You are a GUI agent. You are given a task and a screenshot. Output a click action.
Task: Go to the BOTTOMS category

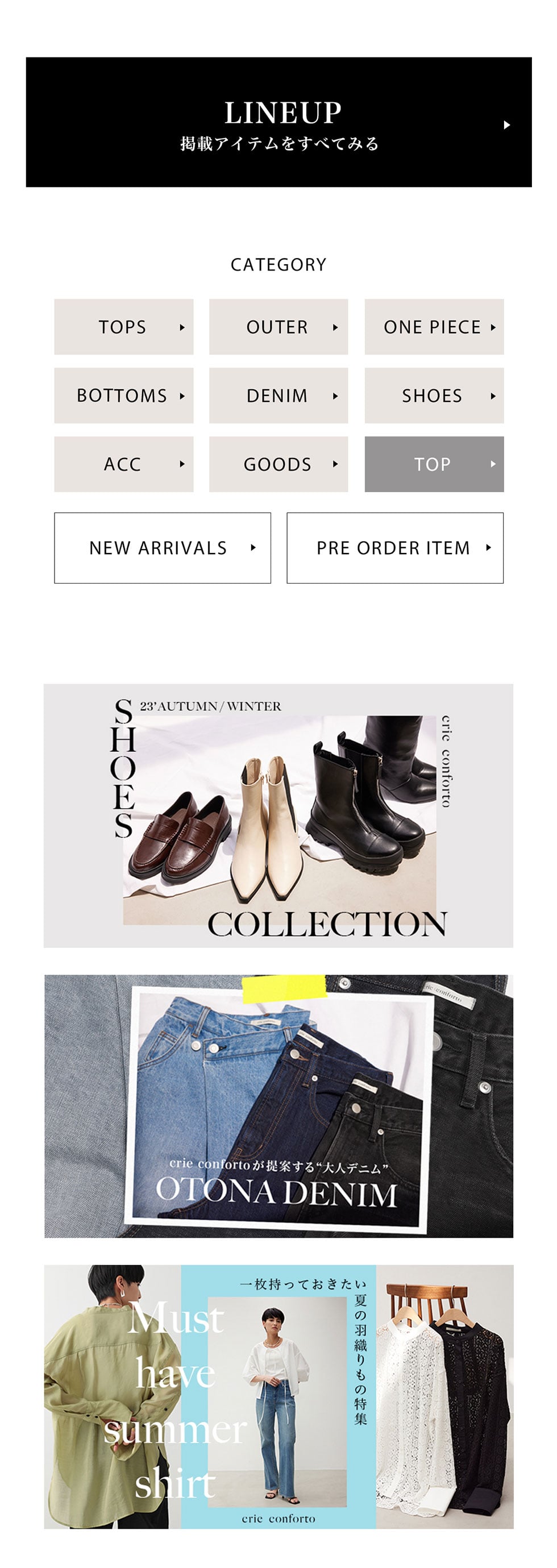click(x=123, y=396)
